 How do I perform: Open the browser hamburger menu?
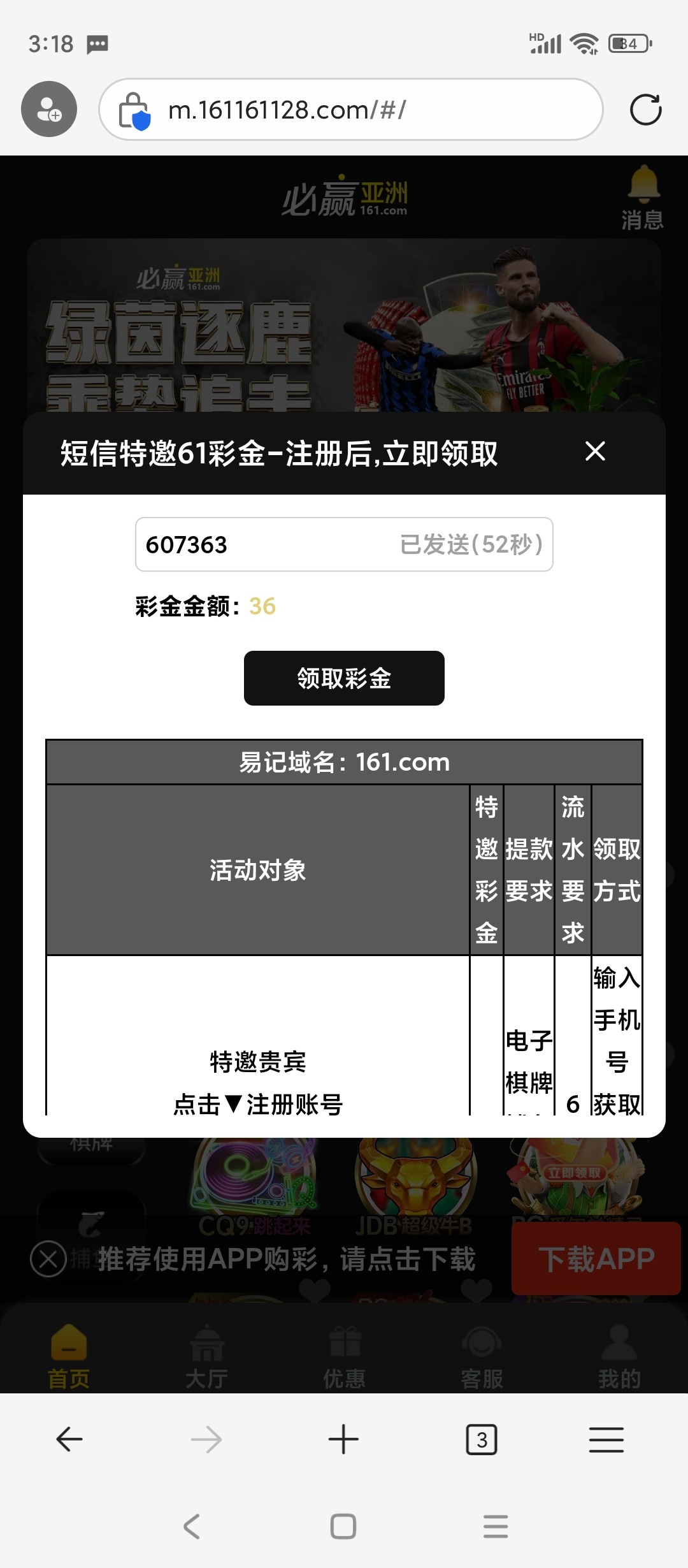606,1439
